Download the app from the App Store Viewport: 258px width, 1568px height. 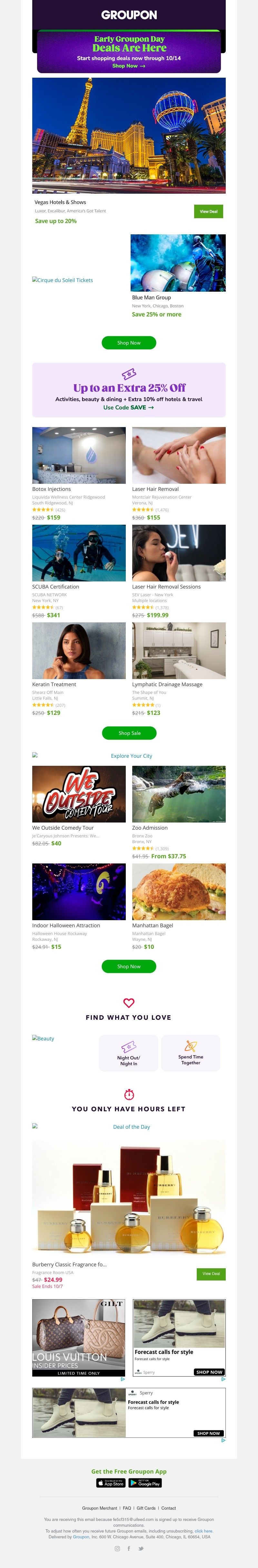click(x=111, y=1483)
